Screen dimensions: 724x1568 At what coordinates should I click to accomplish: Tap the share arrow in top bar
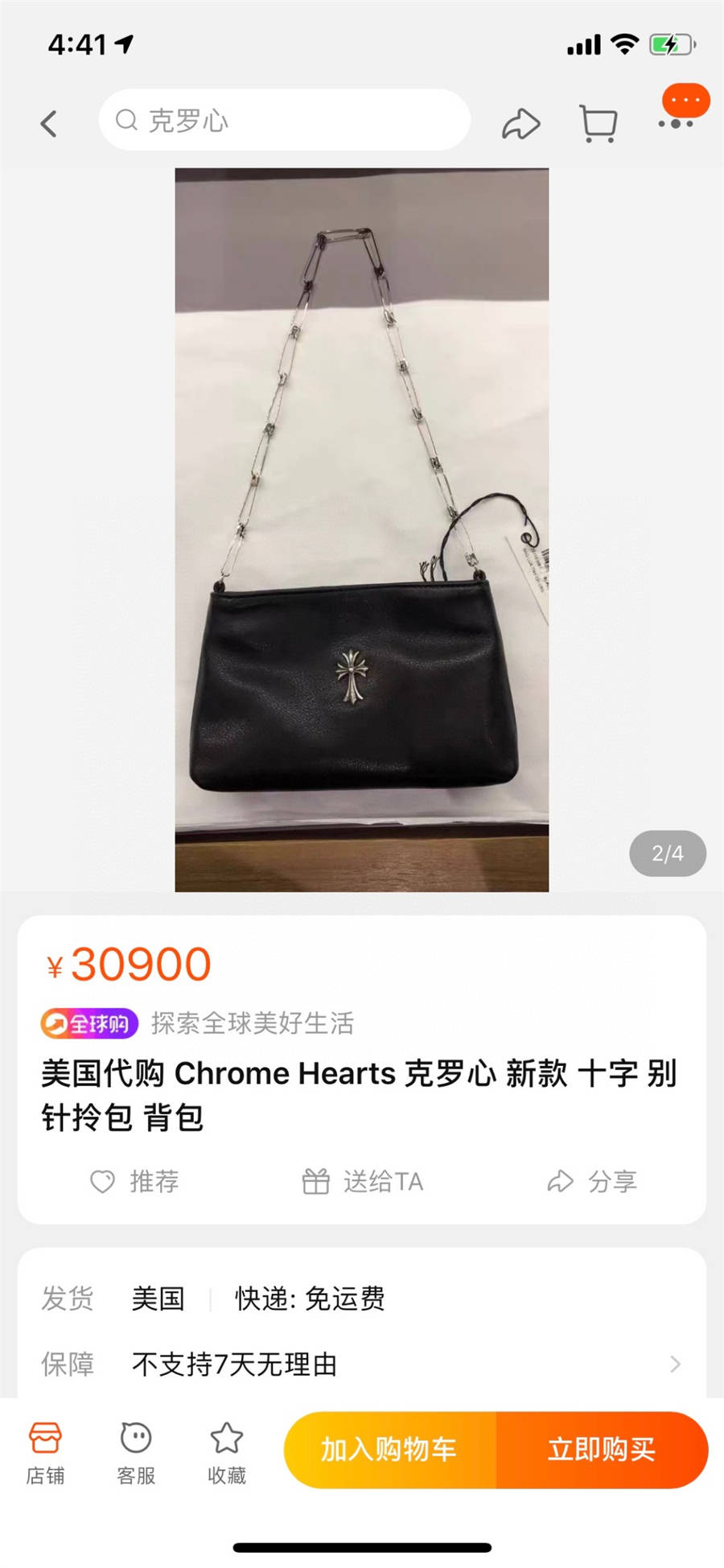point(520,123)
